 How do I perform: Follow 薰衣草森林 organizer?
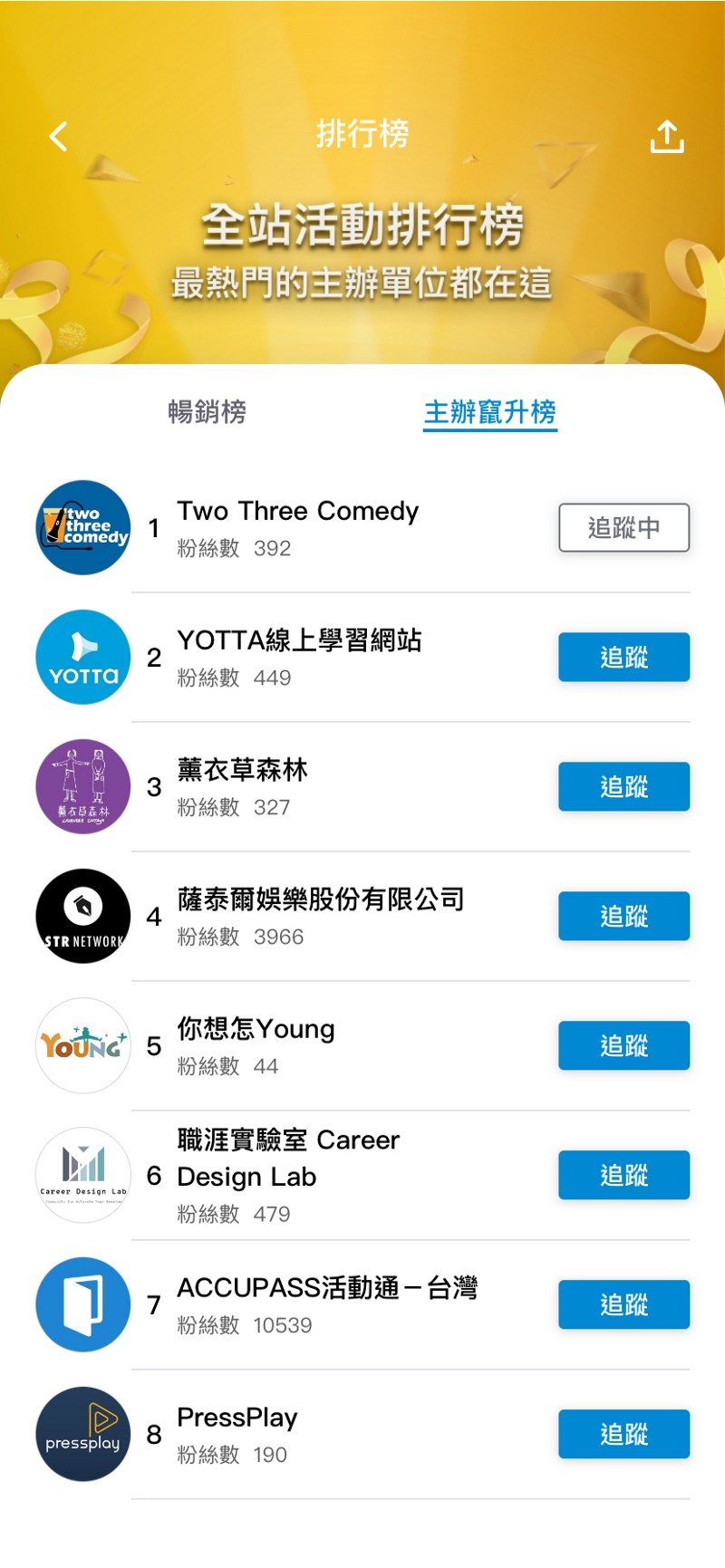coord(623,786)
